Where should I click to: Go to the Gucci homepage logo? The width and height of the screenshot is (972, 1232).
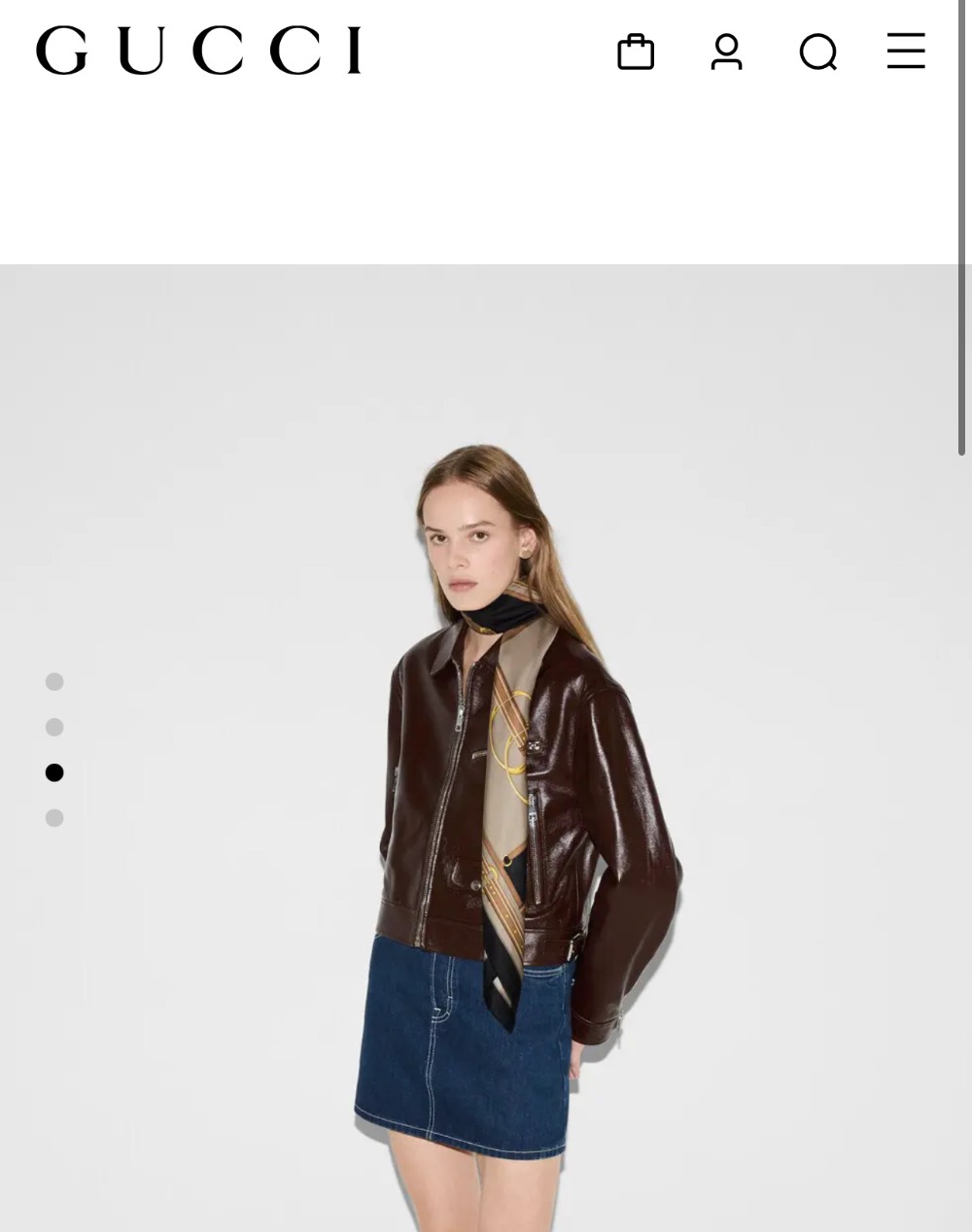point(199,51)
